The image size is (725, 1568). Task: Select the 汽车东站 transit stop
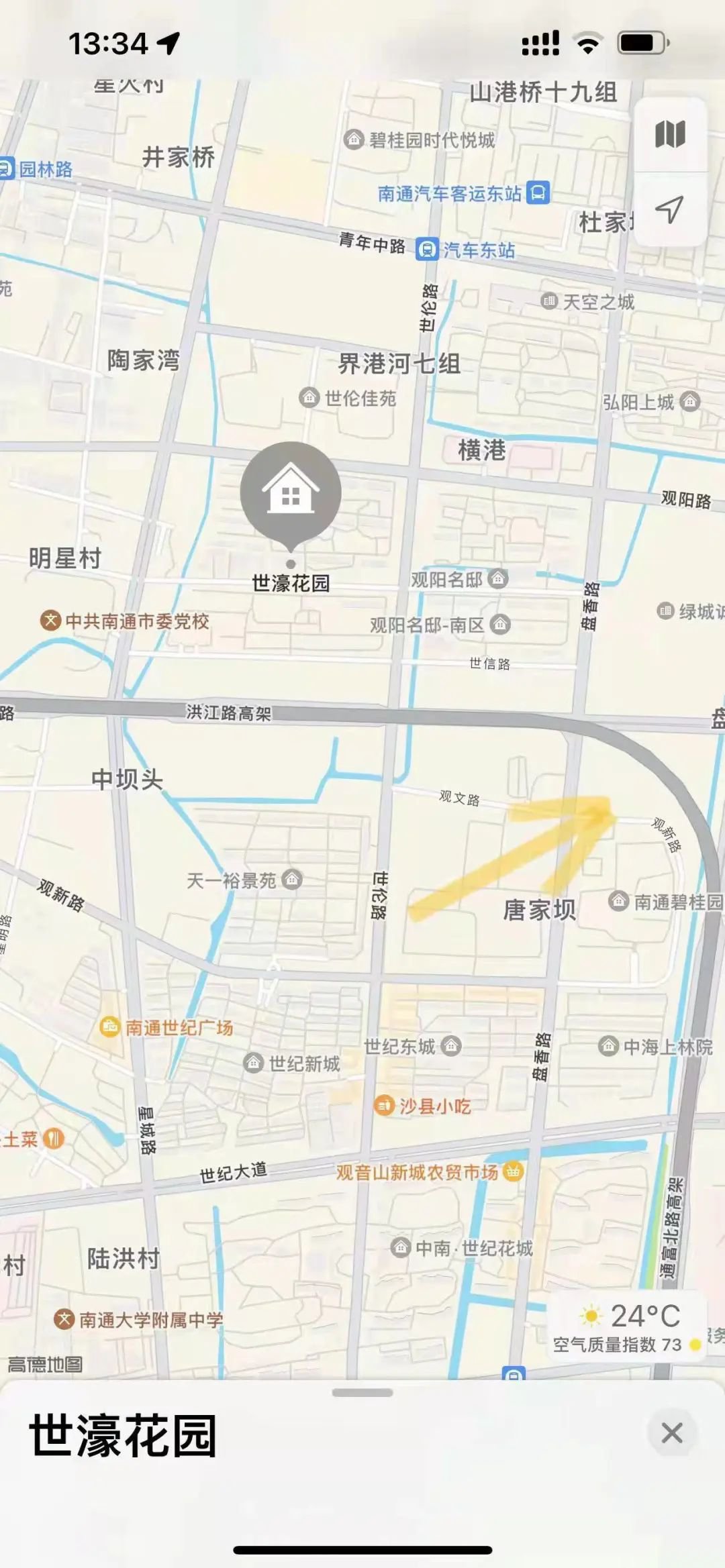tap(427, 250)
